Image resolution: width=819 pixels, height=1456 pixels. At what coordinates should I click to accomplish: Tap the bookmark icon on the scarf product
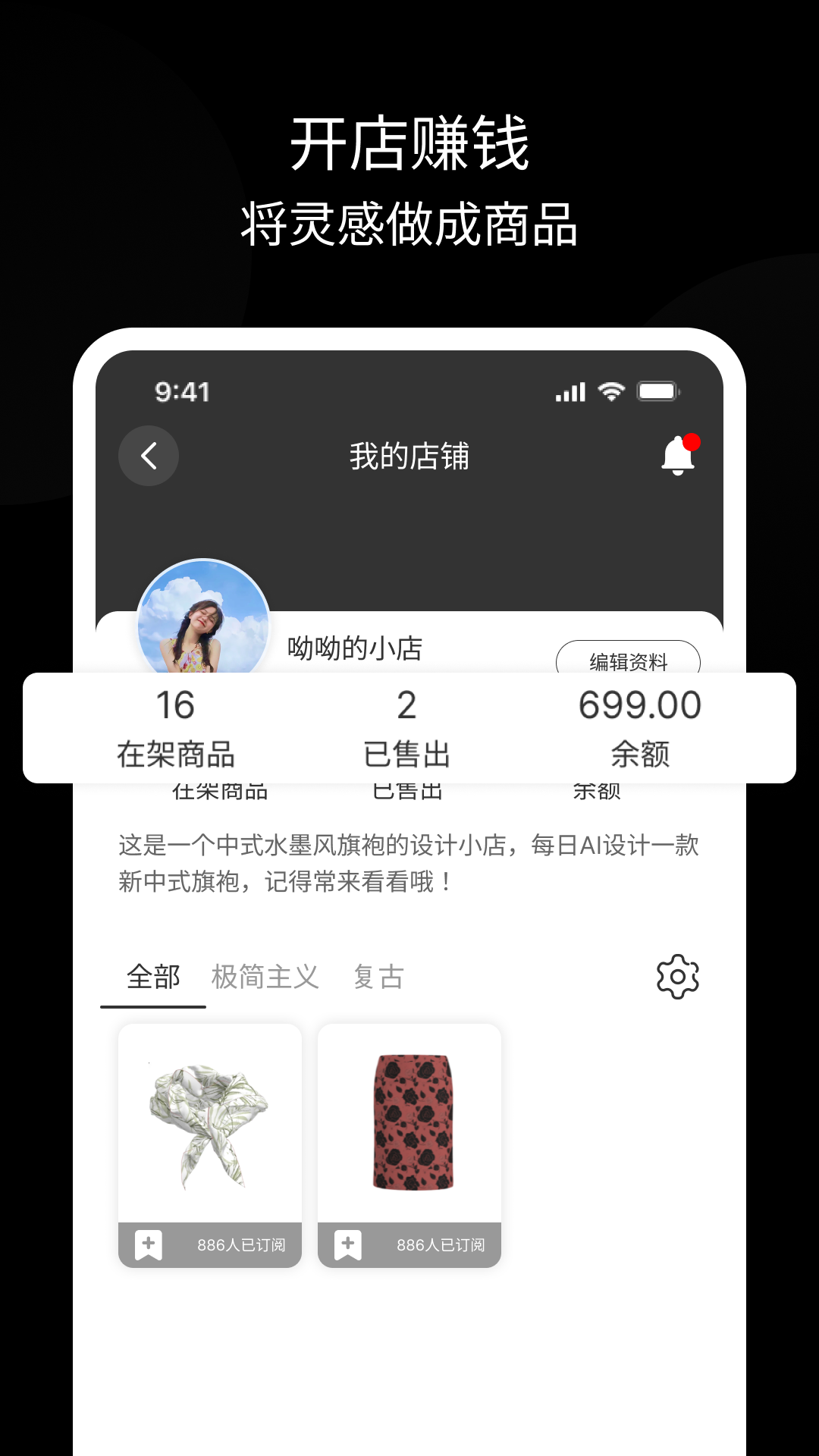149,1244
